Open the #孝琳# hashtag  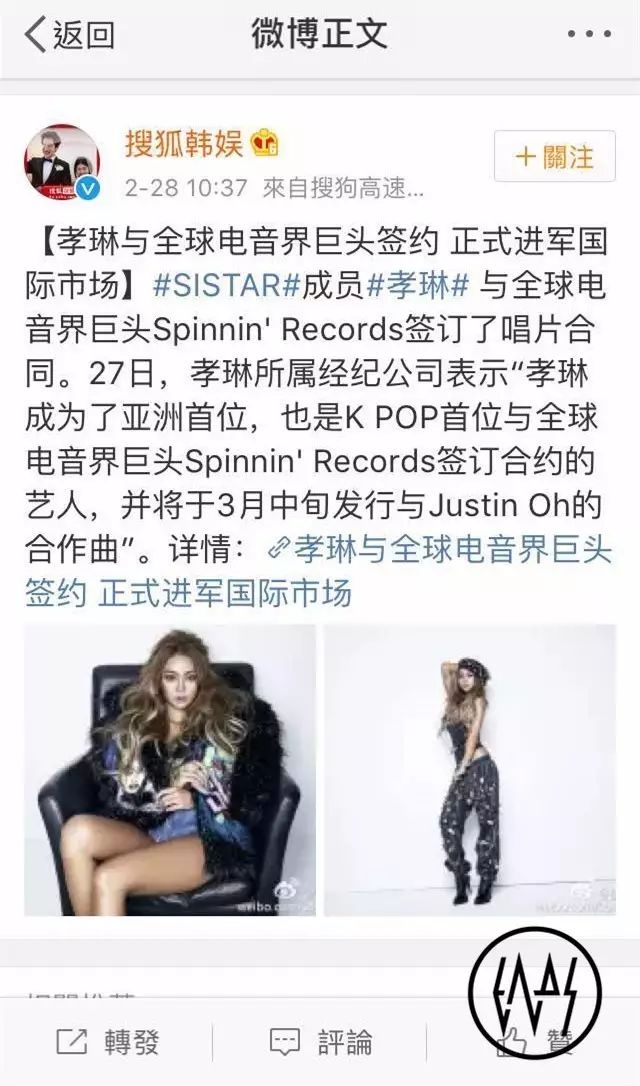pos(417,284)
